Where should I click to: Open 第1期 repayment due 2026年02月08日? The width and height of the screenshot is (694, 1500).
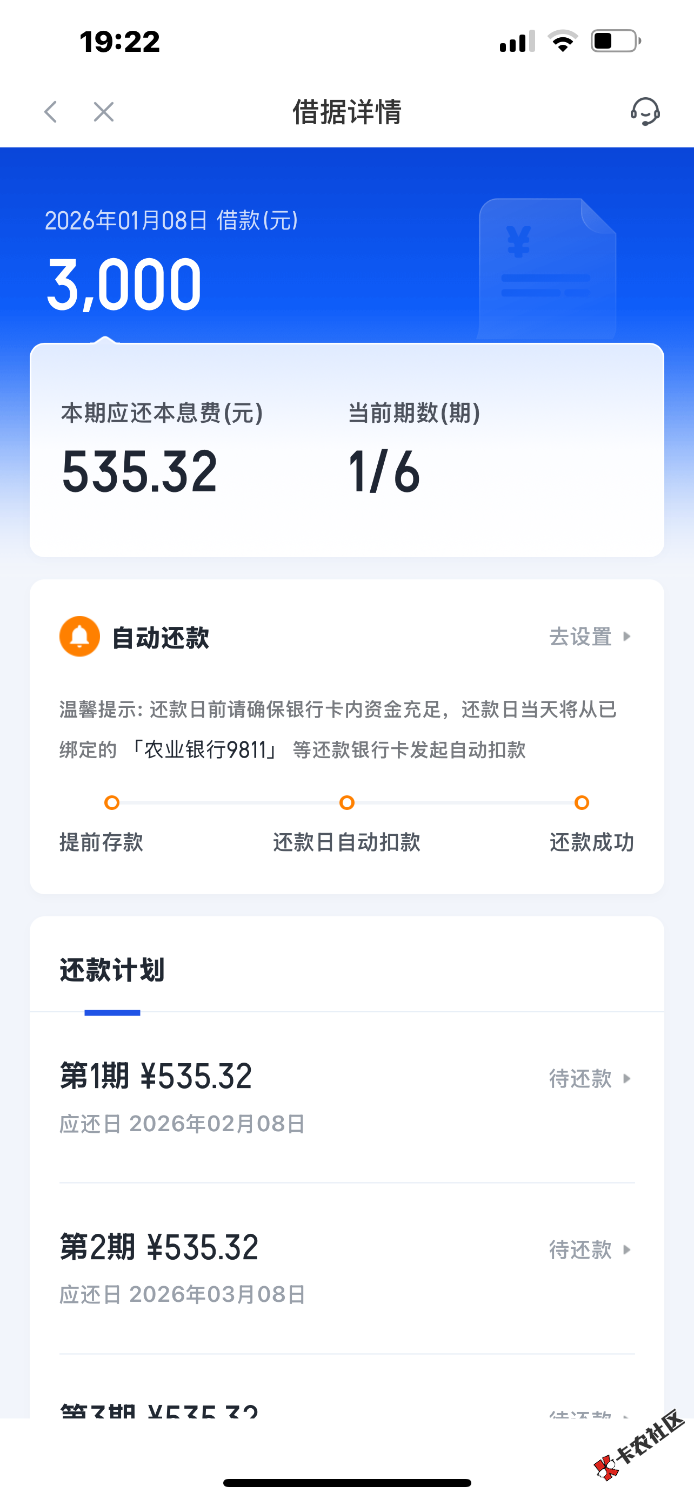346,1097
